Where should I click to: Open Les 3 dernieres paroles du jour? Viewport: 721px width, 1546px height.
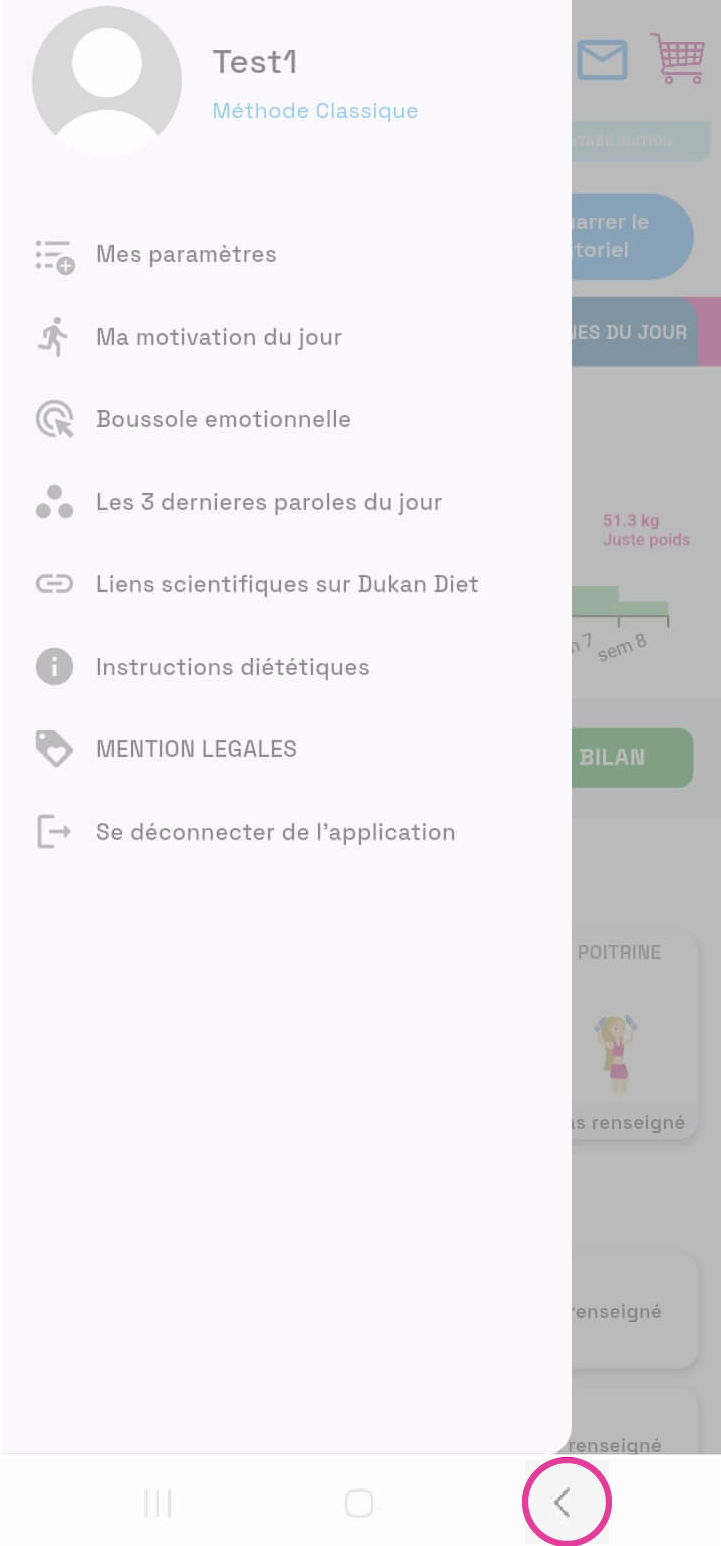click(x=268, y=502)
